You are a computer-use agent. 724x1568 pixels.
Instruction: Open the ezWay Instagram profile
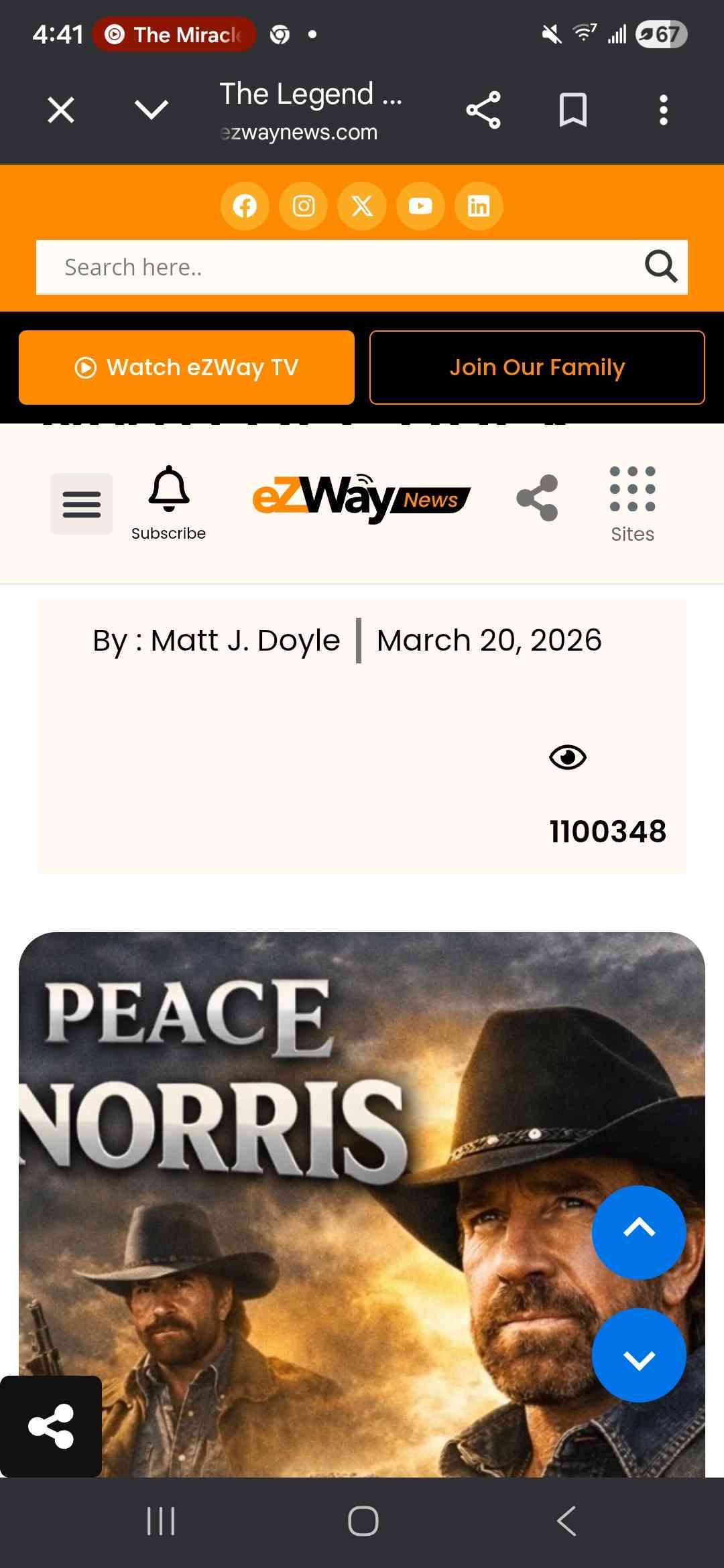point(304,206)
